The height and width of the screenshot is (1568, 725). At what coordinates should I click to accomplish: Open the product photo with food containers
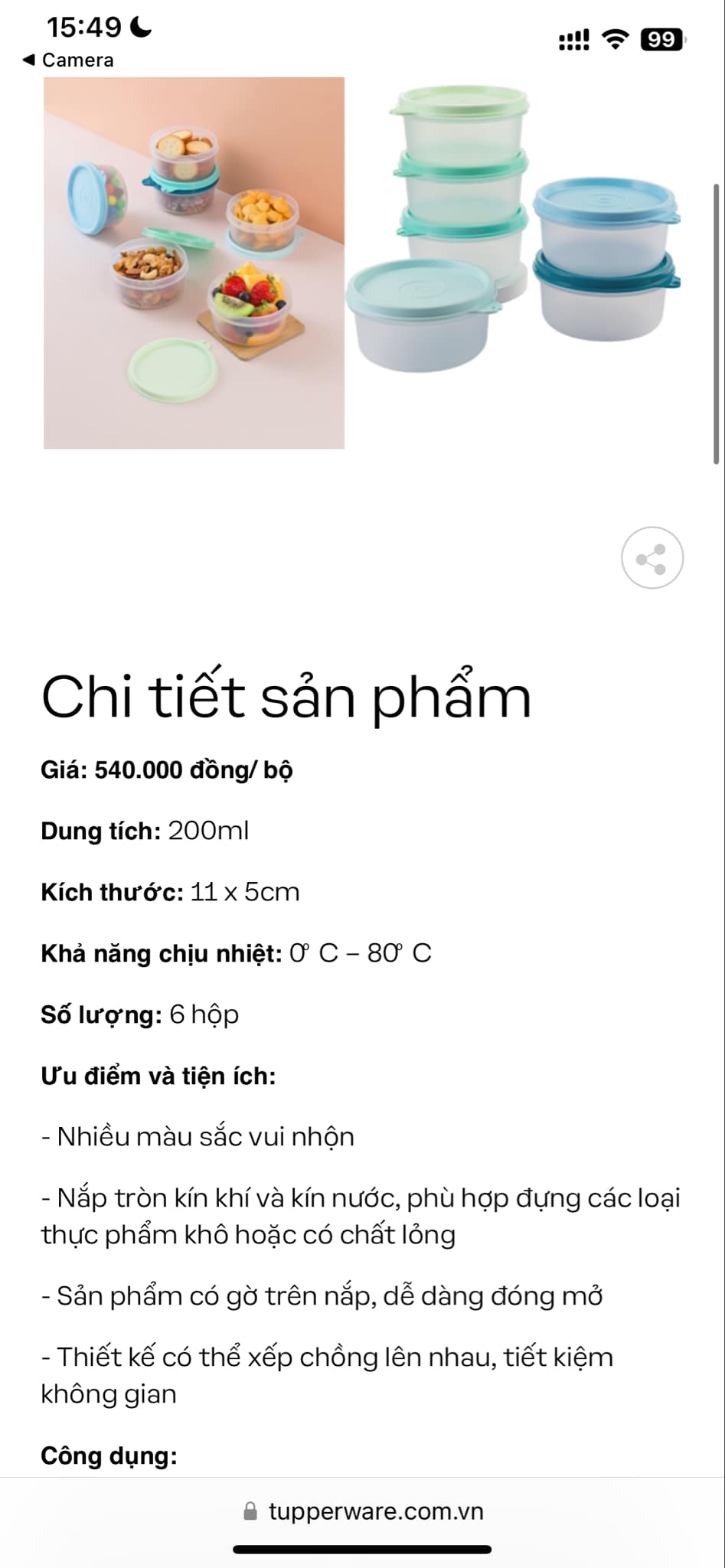[x=194, y=263]
